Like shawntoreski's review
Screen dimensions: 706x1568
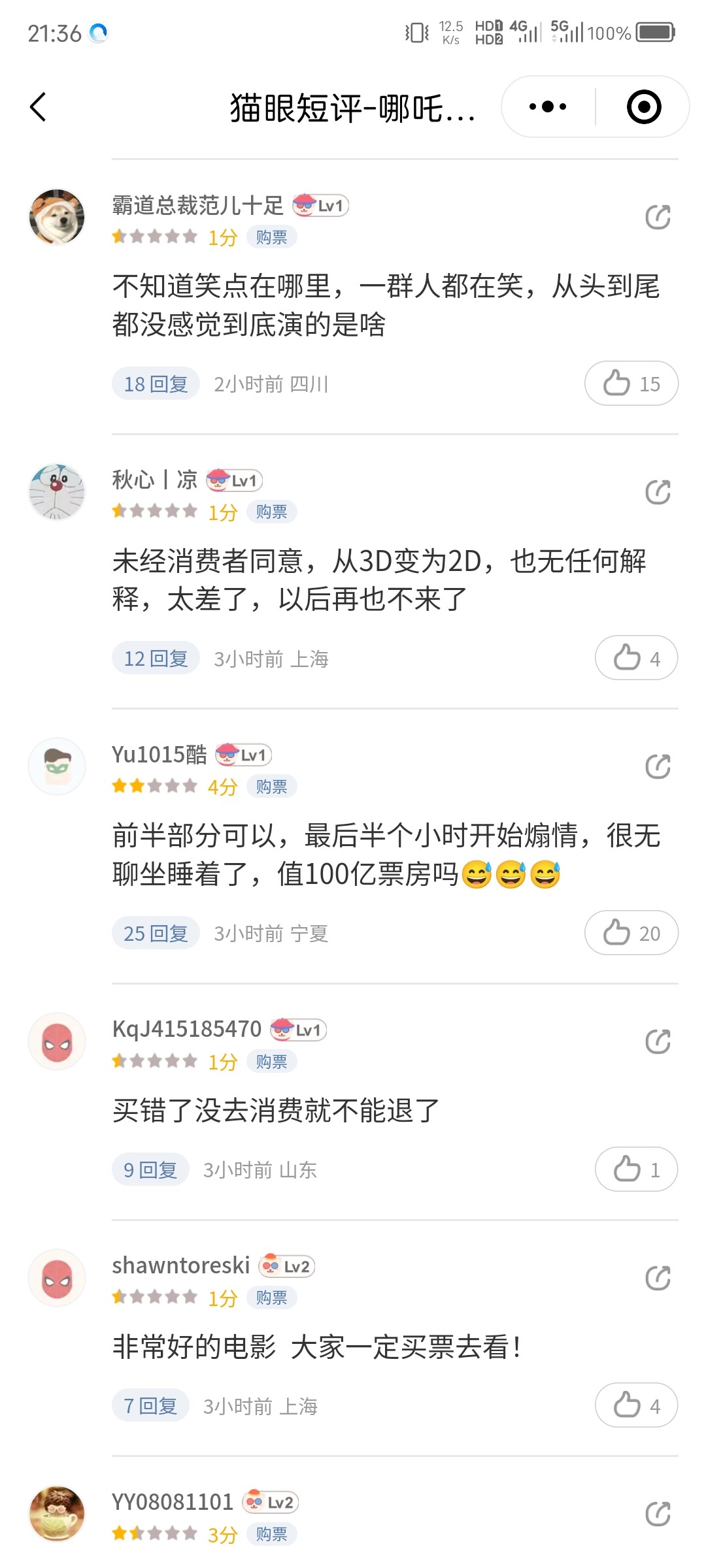pos(637,1405)
